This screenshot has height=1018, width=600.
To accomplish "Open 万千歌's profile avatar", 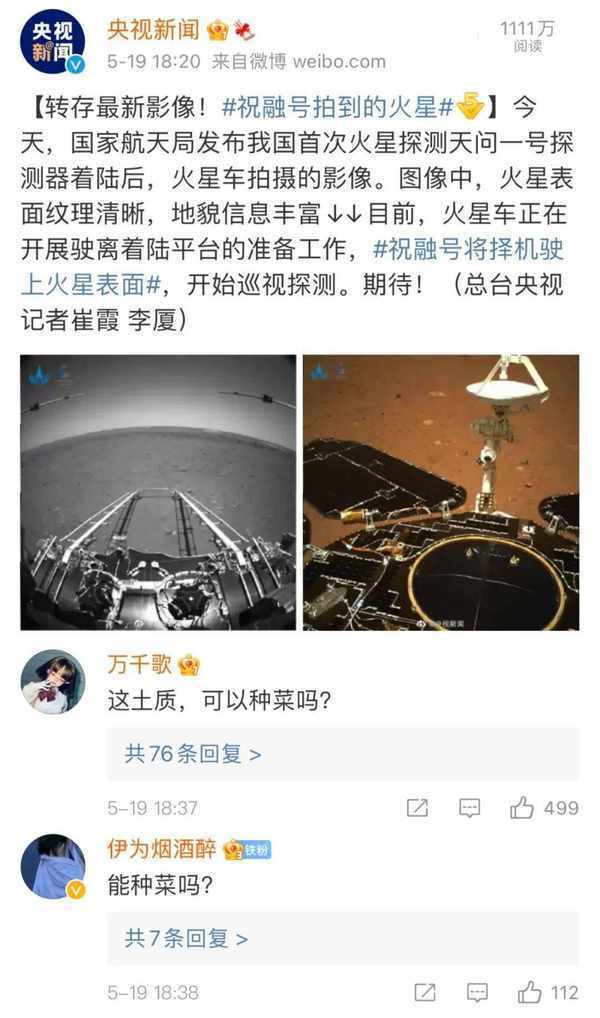I will tap(52, 681).
